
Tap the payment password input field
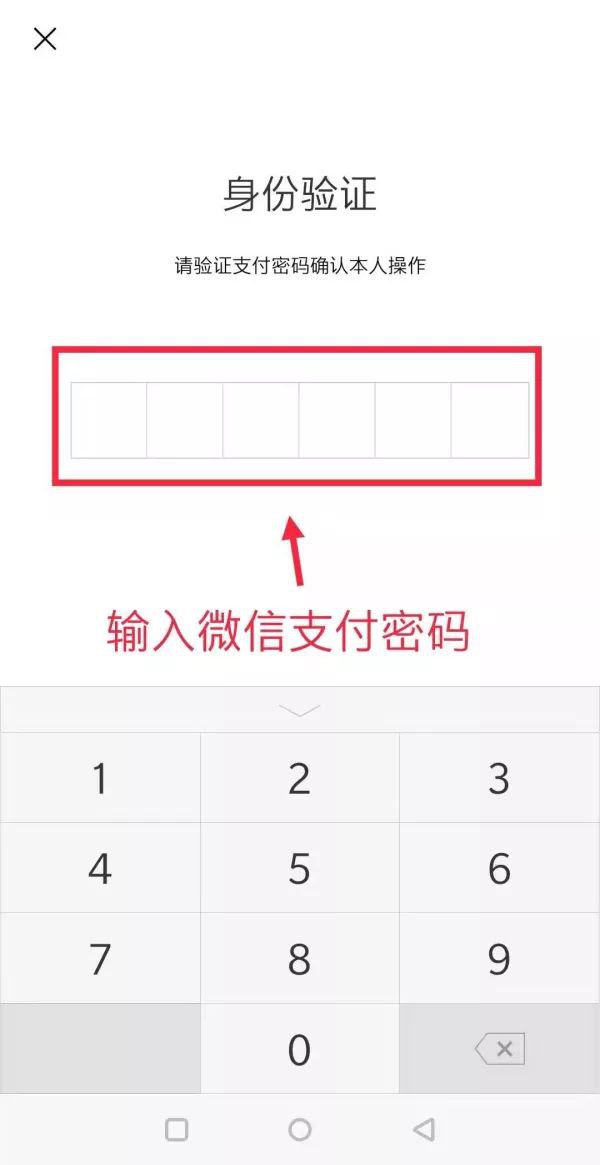click(299, 420)
